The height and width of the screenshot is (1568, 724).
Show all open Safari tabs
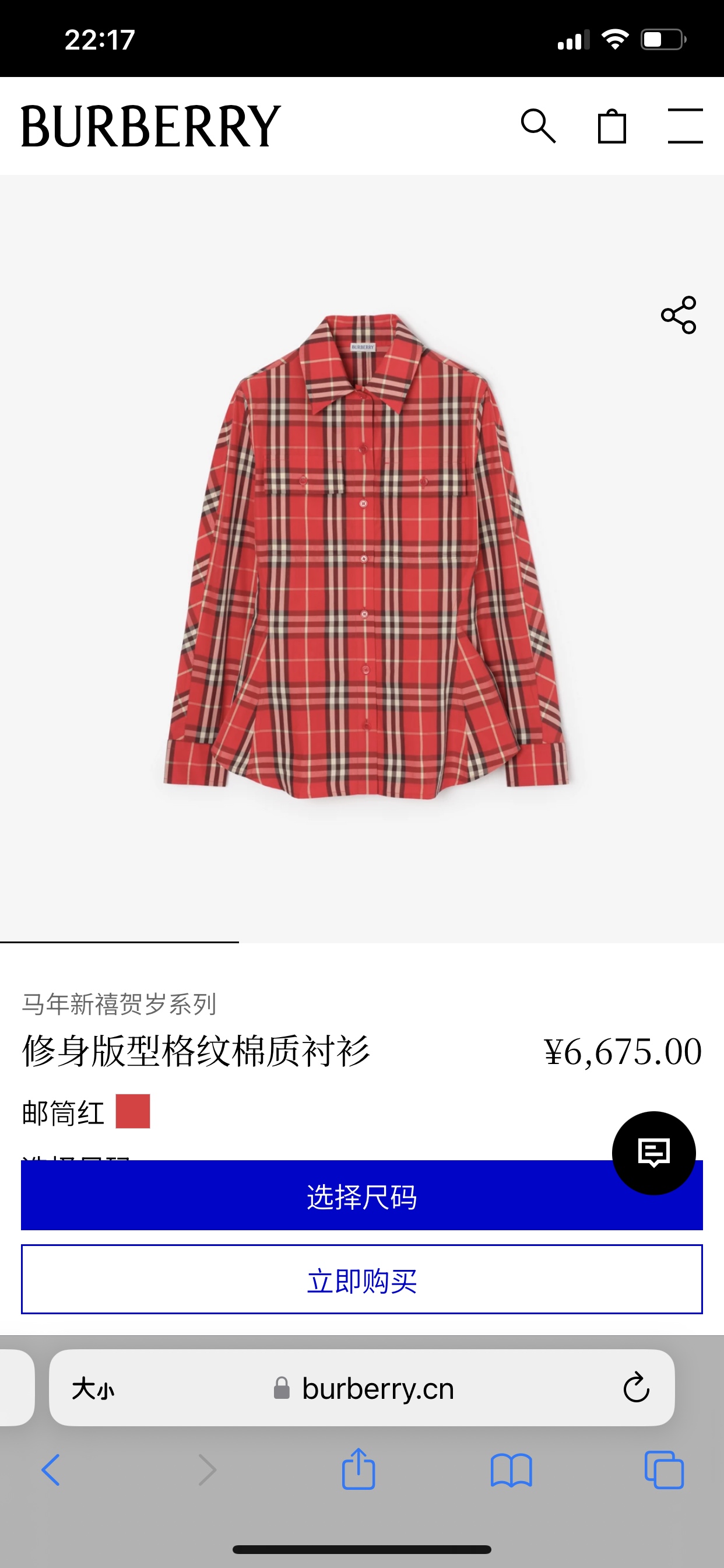click(x=664, y=1470)
